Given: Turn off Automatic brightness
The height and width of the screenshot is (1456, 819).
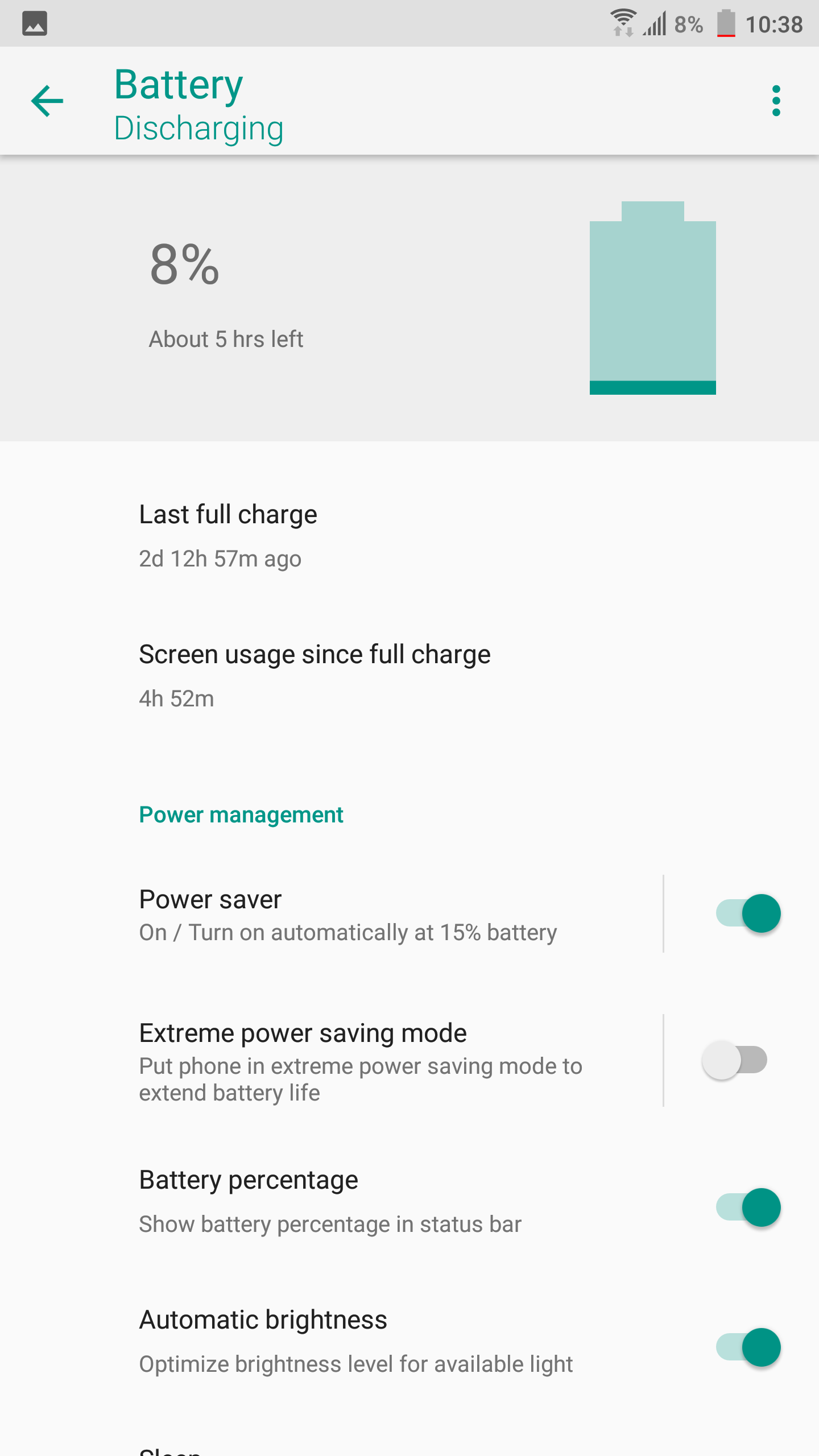Looking at the screenshot, I should (x=748, y=1347).
